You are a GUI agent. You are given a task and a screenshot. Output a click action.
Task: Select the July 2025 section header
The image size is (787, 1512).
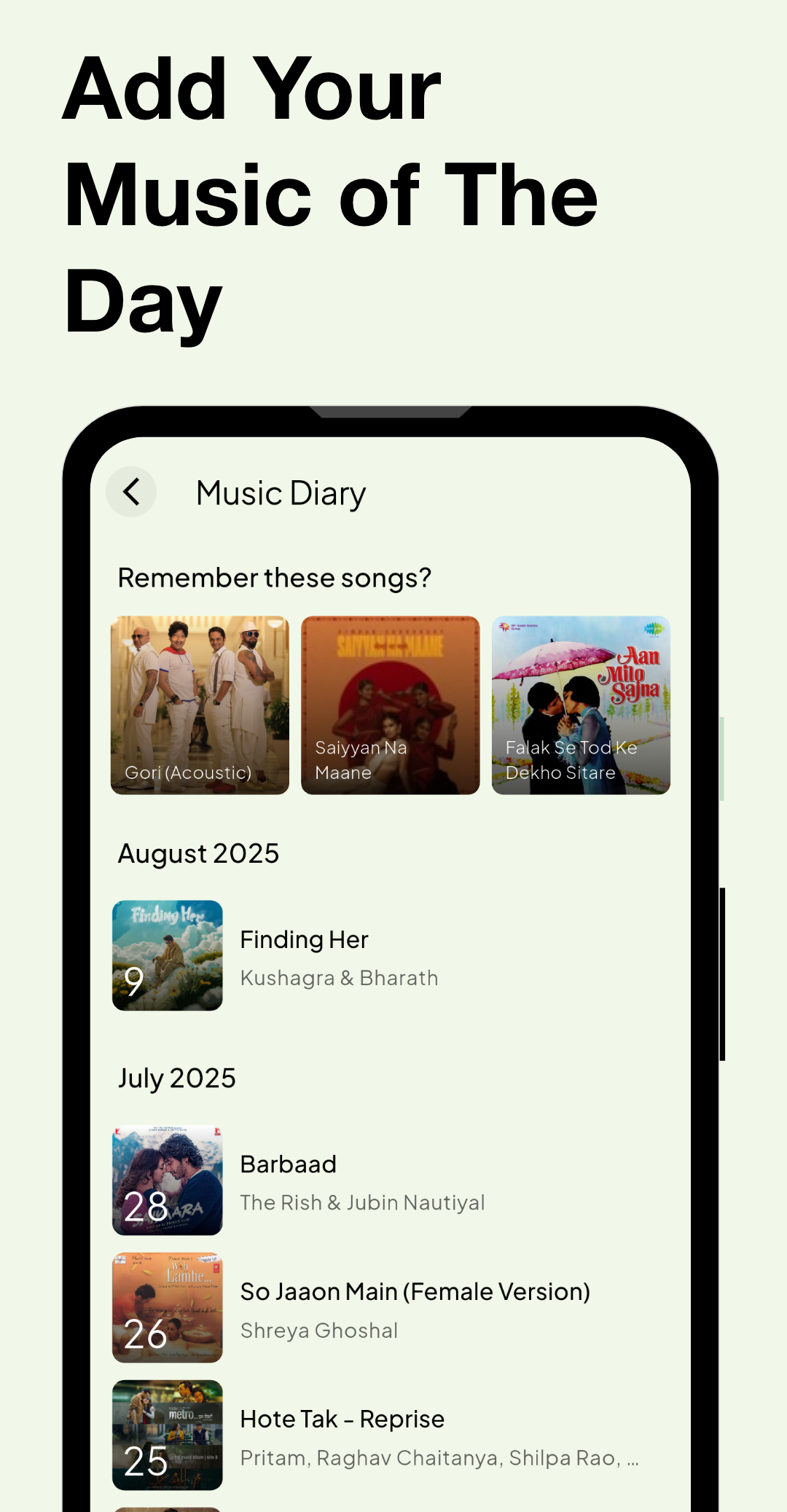pyautogui.click(x=176, y=1078)
